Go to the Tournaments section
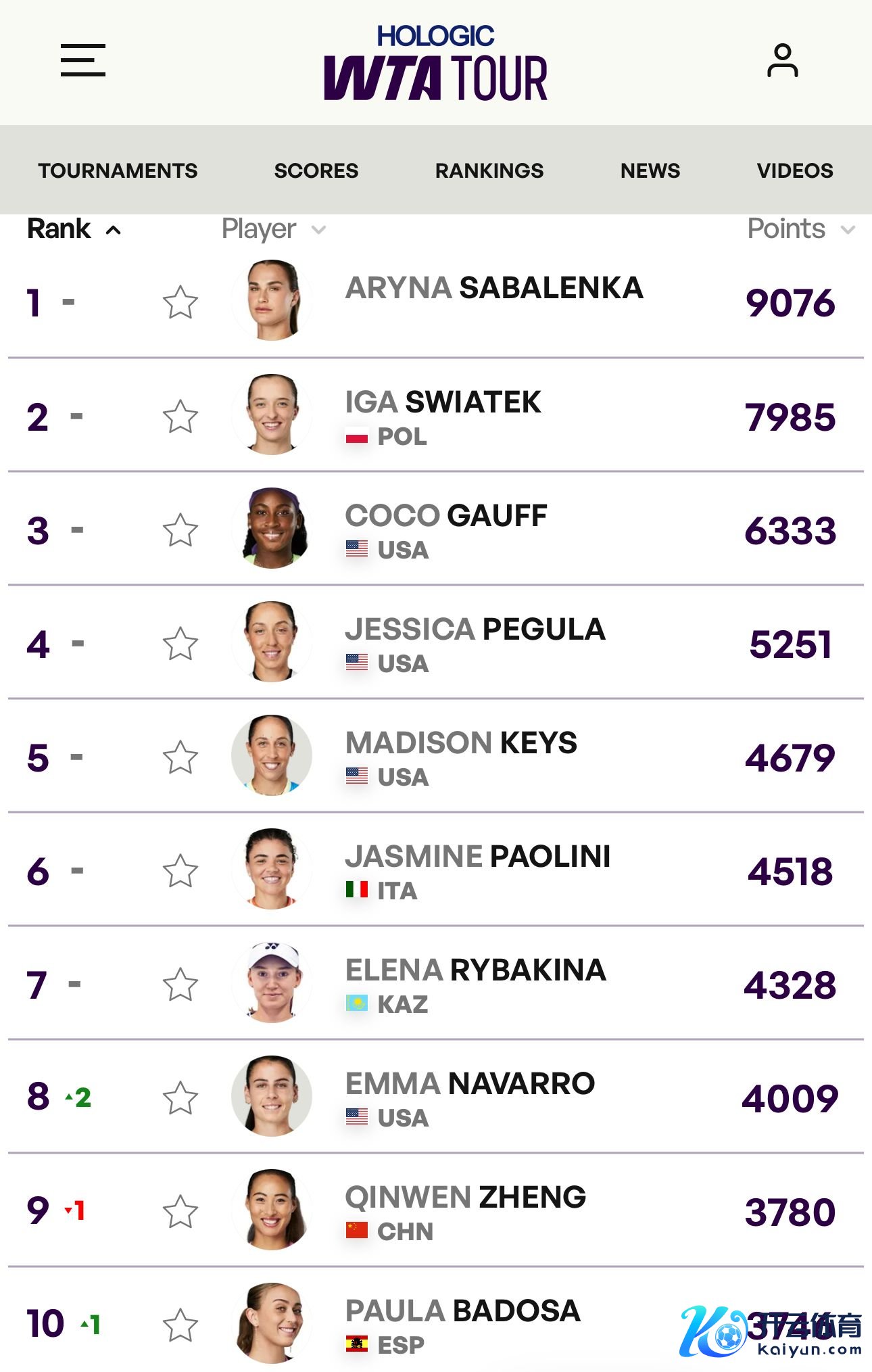This screenshot has height=1372, width=872. [x=118, y=170]
